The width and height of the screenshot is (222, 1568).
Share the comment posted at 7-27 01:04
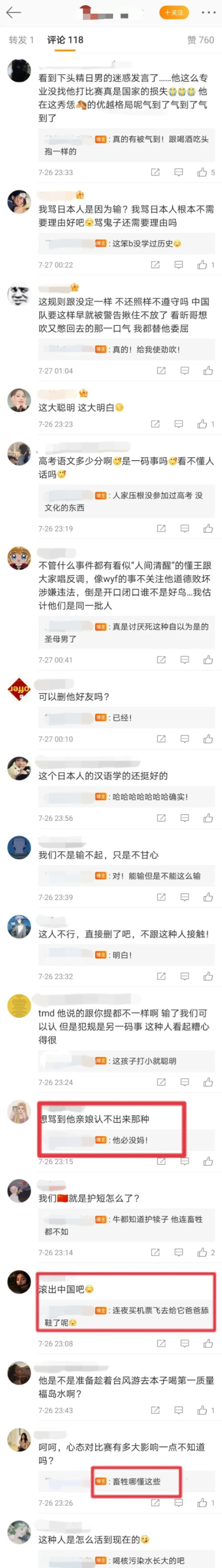coord(161,371)
